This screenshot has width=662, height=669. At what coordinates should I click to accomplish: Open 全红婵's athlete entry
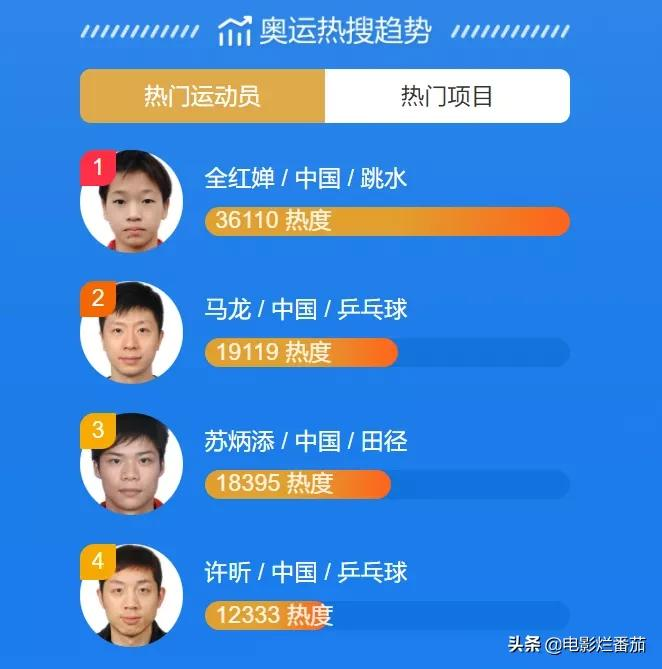[306, 179]
